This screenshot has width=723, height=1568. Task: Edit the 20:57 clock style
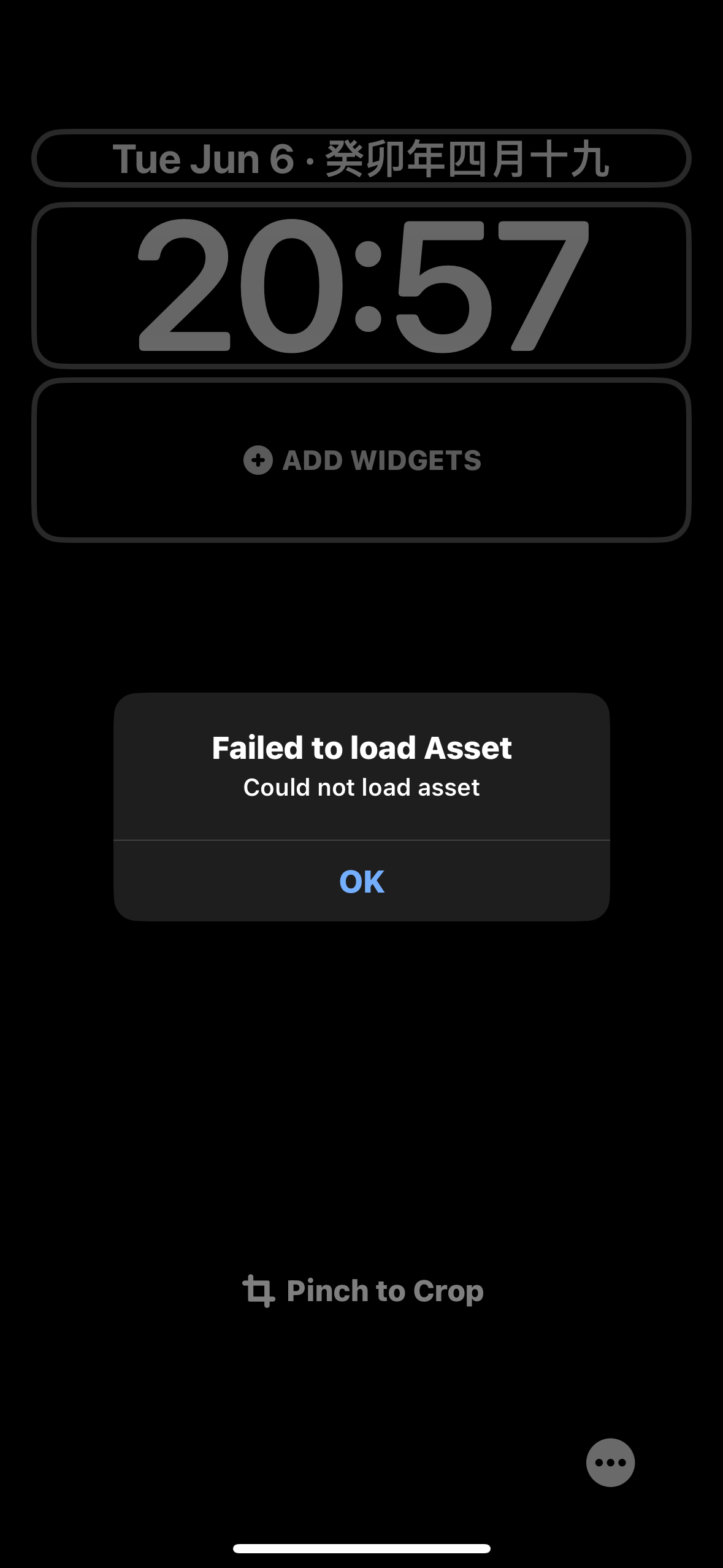pyautogui.click(x=362, y=285)
